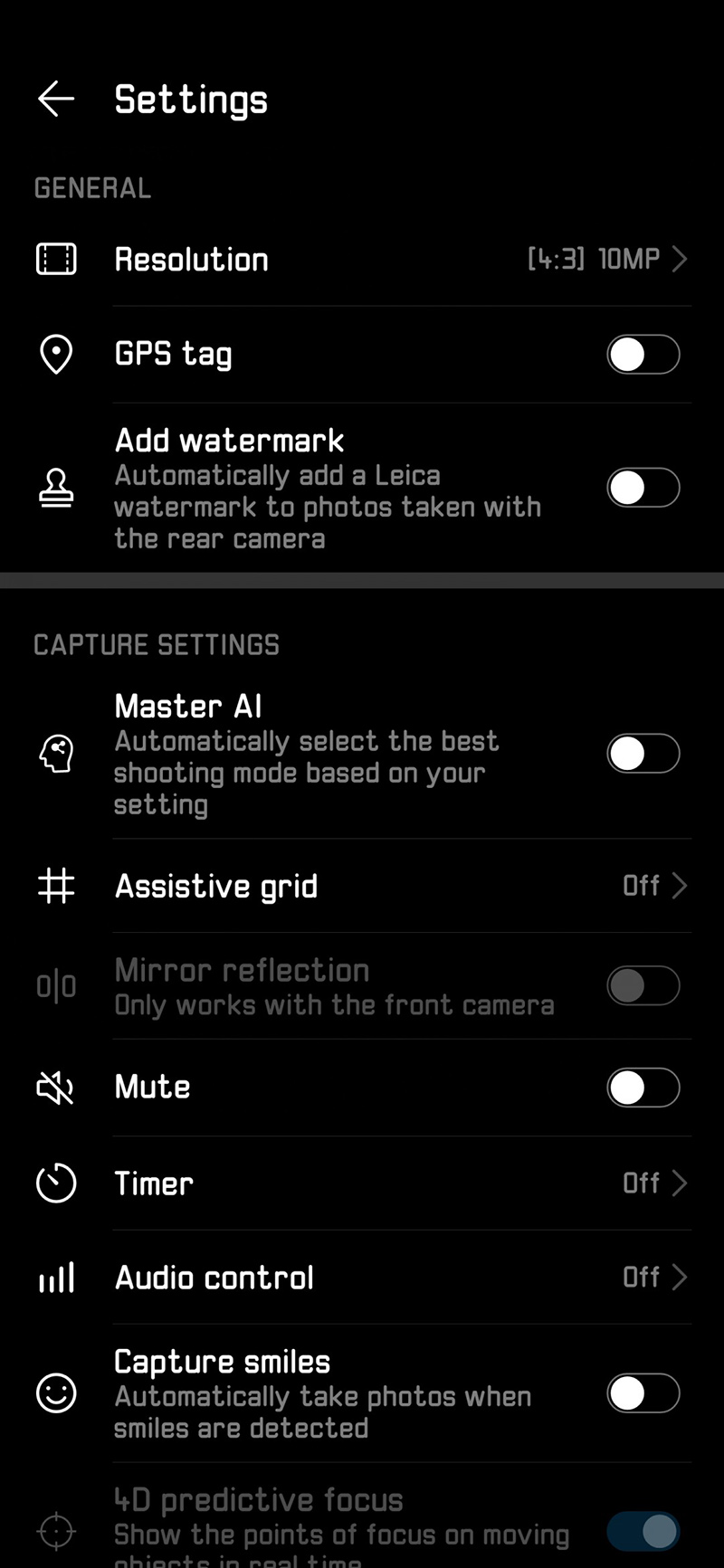724x1568 pixels.
Task: Enable the Add watermark toggle
Action: pos(643,489)
